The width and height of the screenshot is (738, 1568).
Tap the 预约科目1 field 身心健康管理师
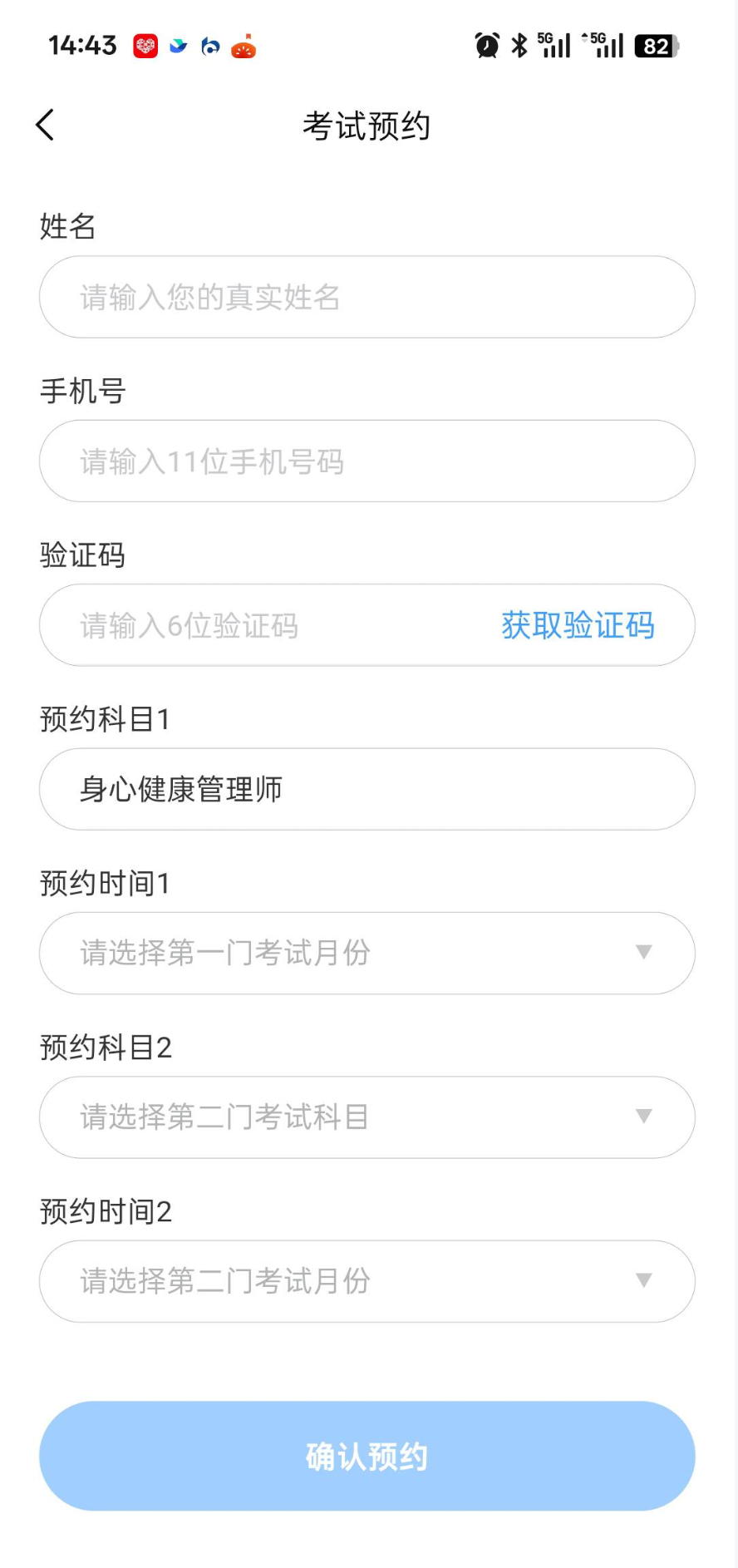[367, 789]
